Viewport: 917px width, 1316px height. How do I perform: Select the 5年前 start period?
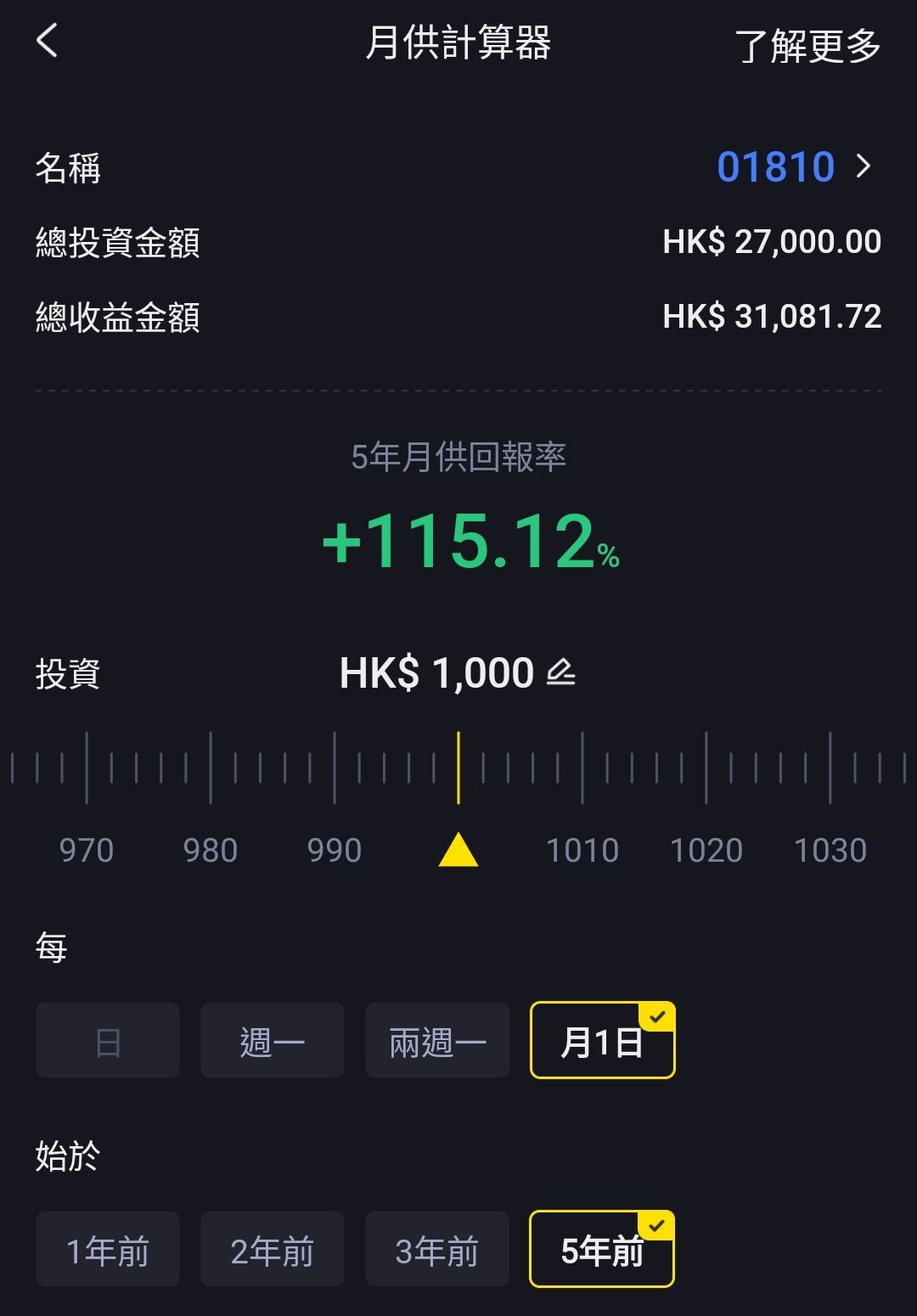click(x=602, y=1250)
